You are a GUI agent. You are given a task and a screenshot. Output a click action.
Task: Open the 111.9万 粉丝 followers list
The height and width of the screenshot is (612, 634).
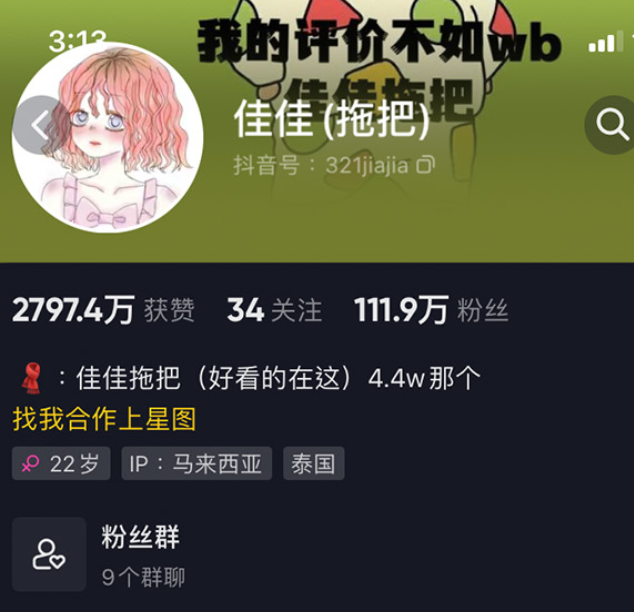[x=431, y=311]
